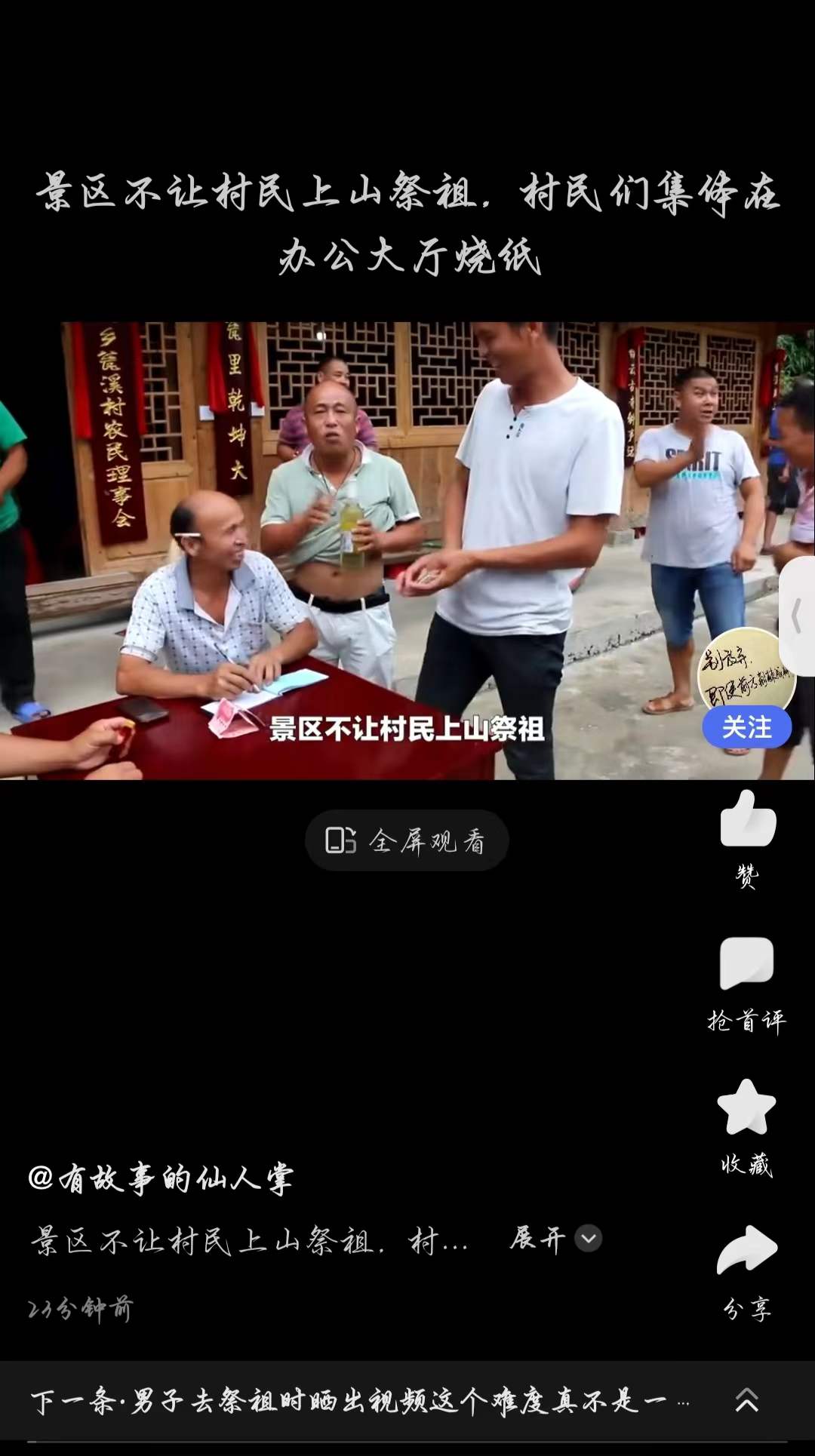The width and height of the screenshot is (815, 1456).
Task: Follow the author with 关注 button
Action: point(746,727)
